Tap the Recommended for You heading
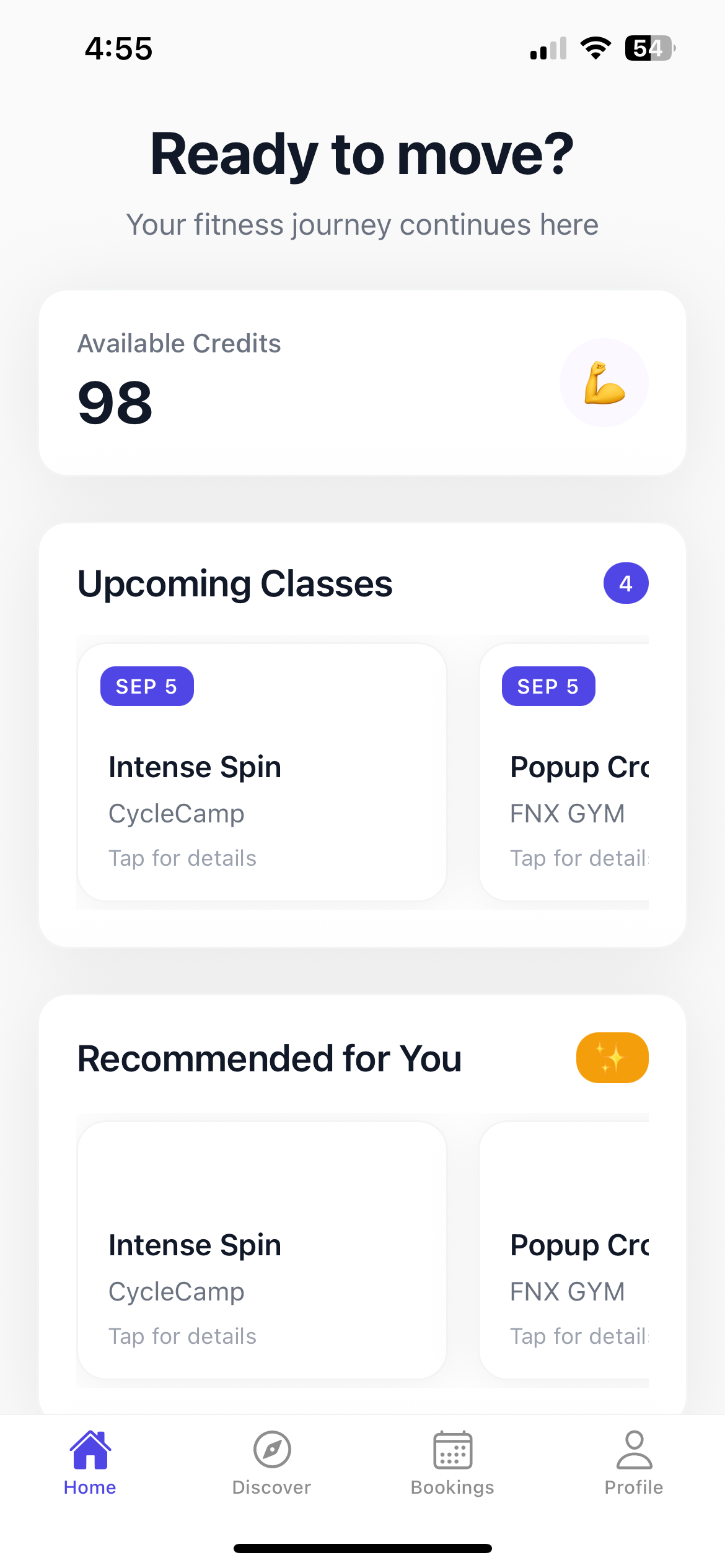The image size is (725, 1568). pos(269,1058)
